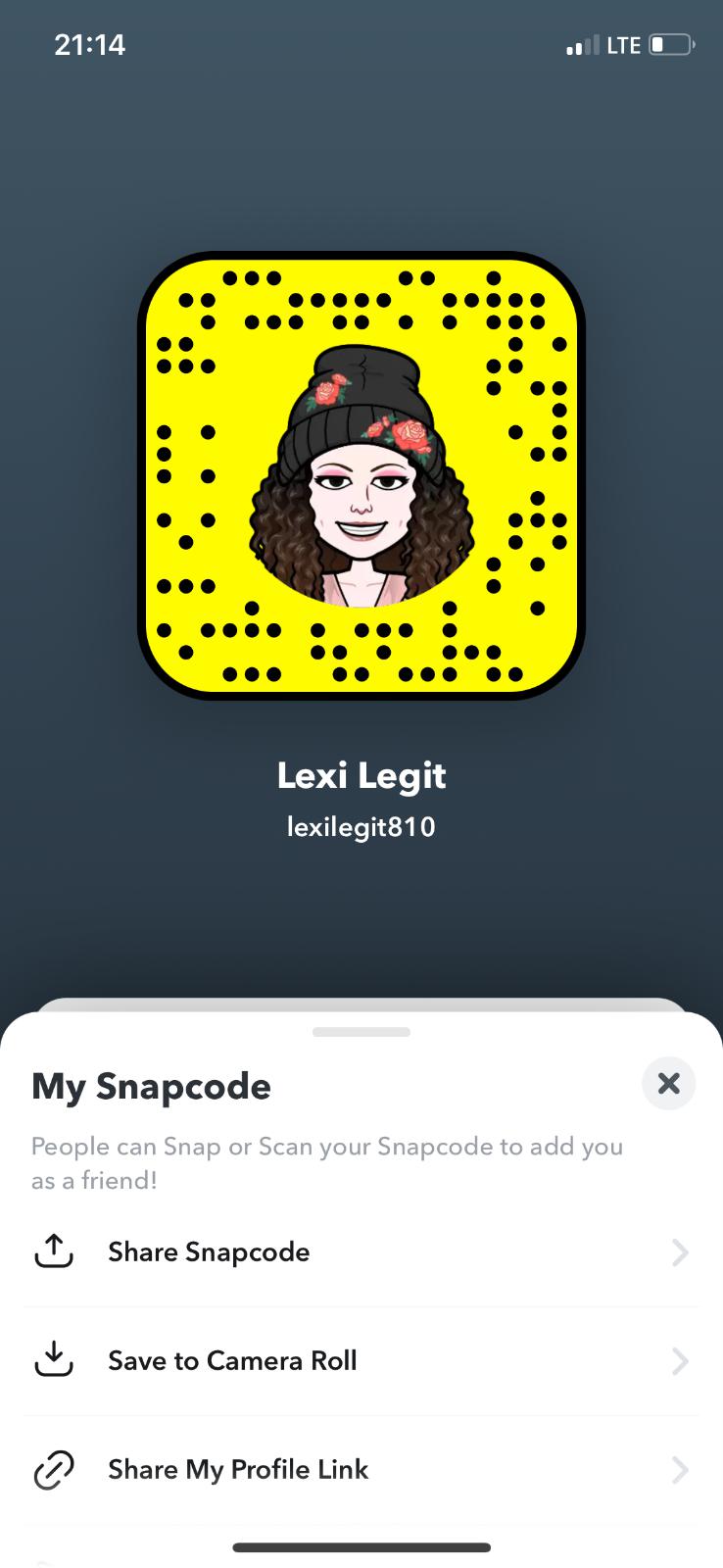Select Save to Camera Roll
This screenshot has height=1568, width=723.
[361, 1361]
